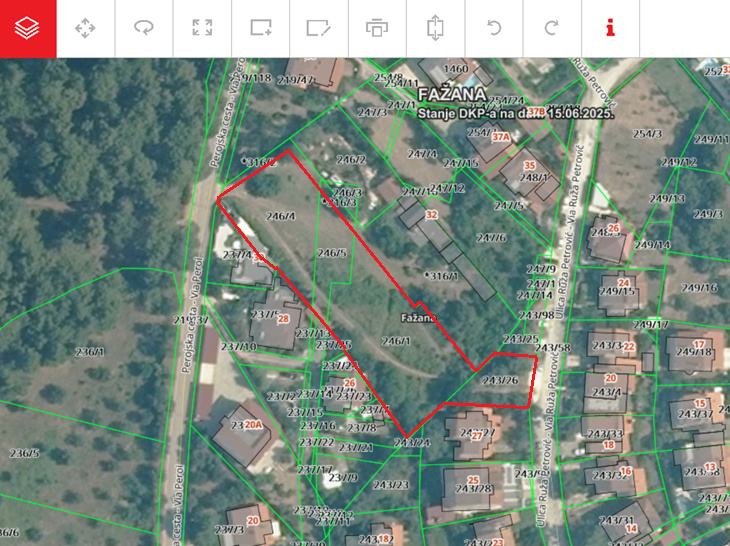Zoom to the full map extent
This screenshot has width=730, height=546.
coord(202,28)
